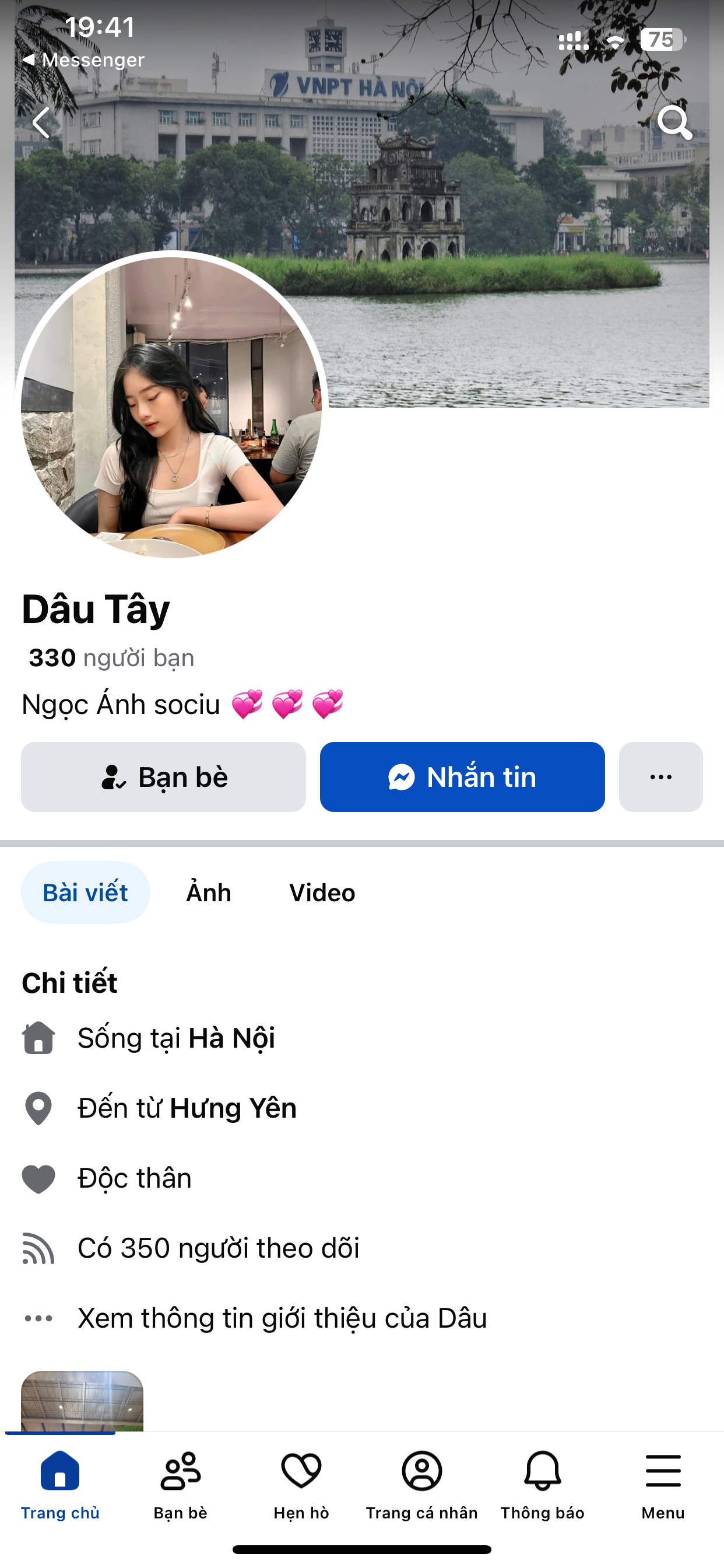Select the Bài viết tab

[85, 892]
